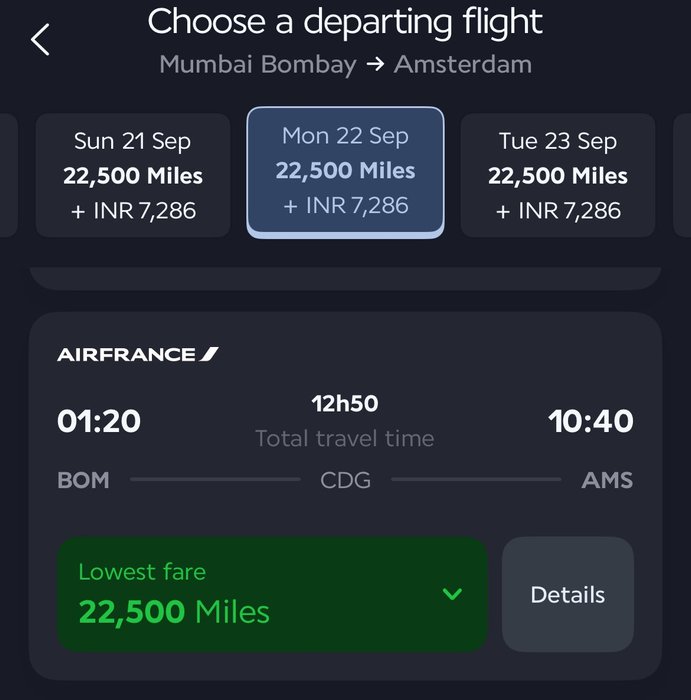The image size is (691, 700).
Task: Select the Mon 22 Sep date
Action: (345, 171)
